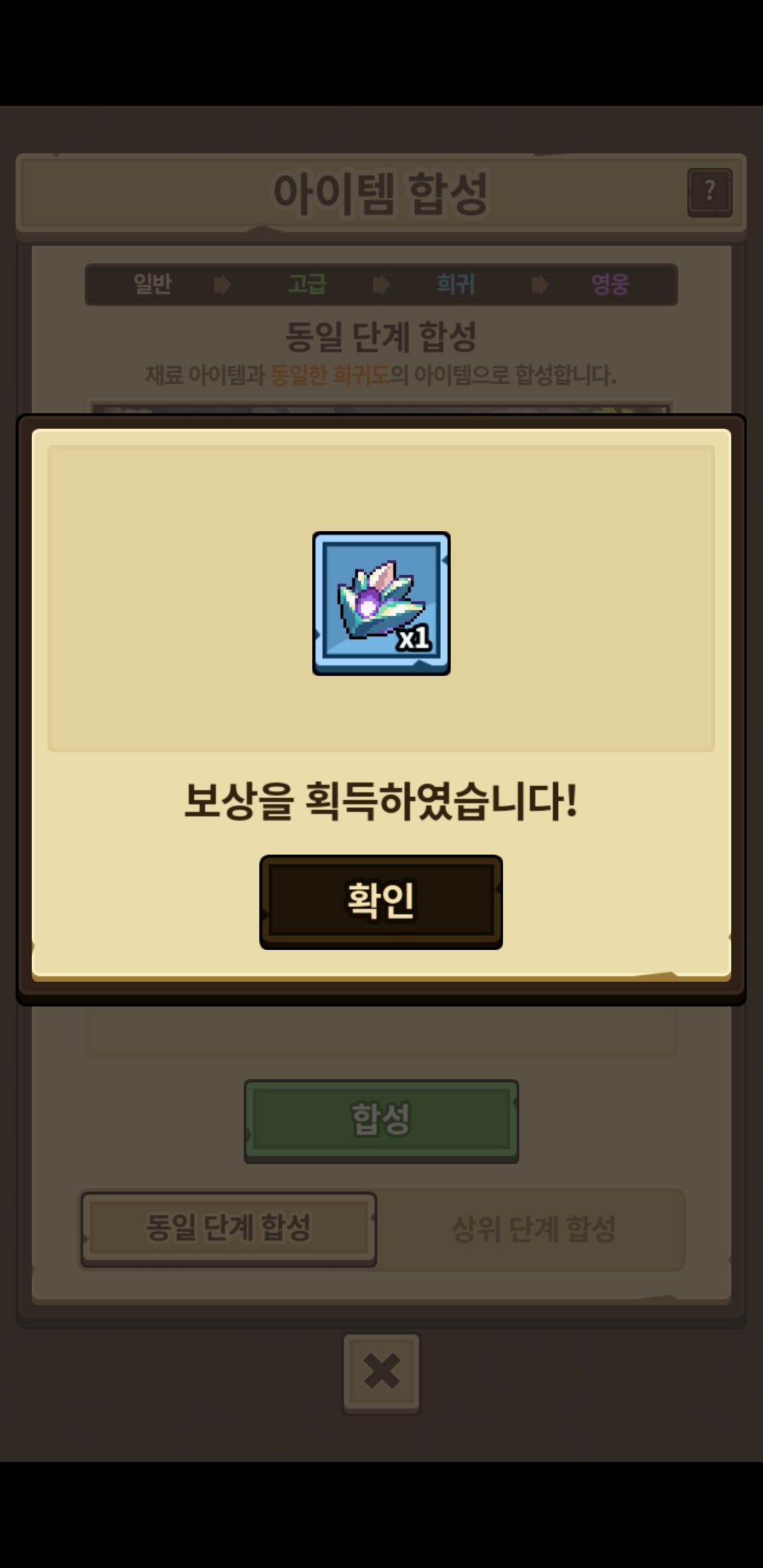This screenshot has height=1568, width=763.
Task: Switch to 동일 단계 합성 tab
Action: 227,1228
